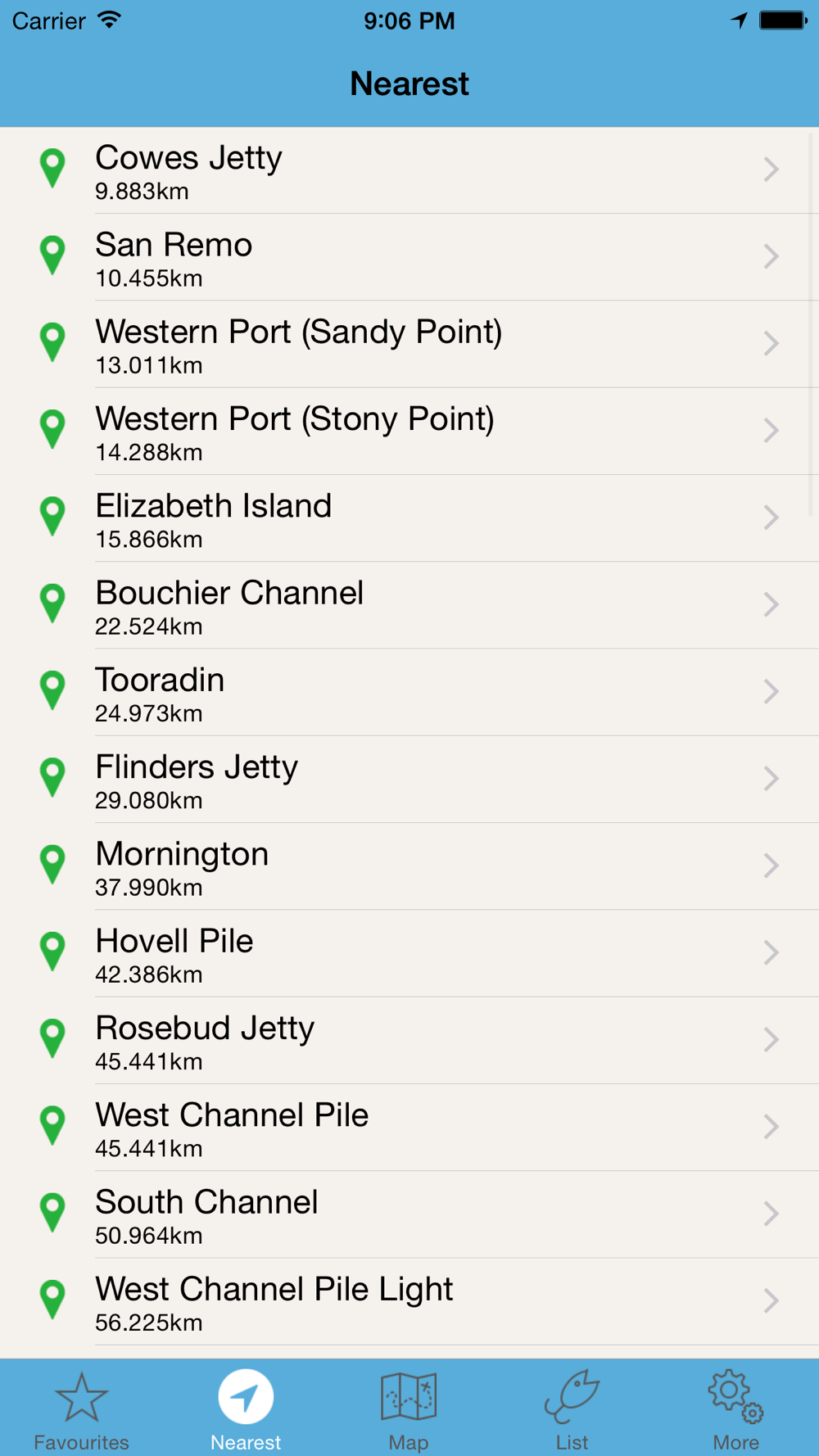
Task: Tap the Nearest tab
Action: click(246, 1409)
